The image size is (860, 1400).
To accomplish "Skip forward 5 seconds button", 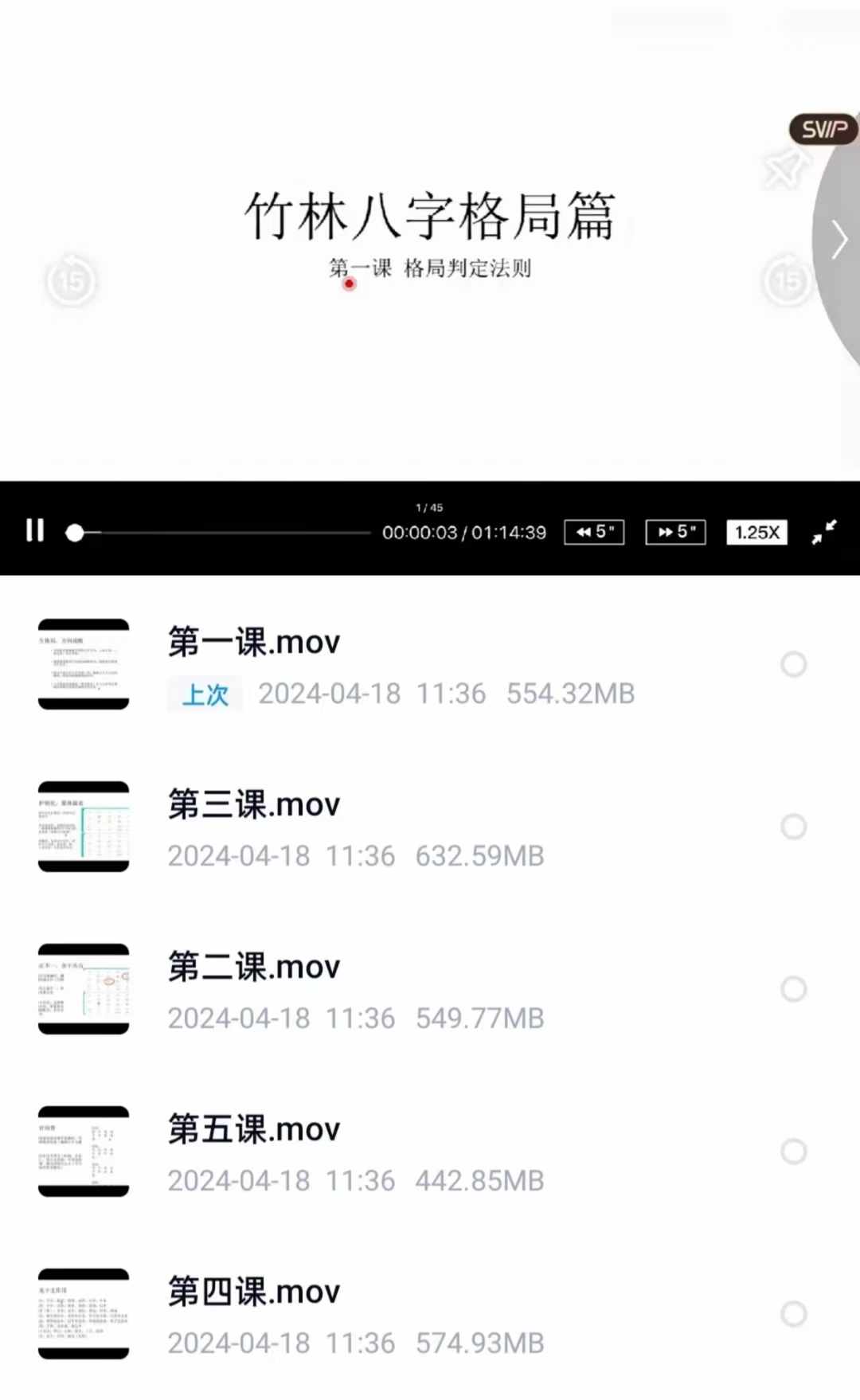I will point(675,532).
